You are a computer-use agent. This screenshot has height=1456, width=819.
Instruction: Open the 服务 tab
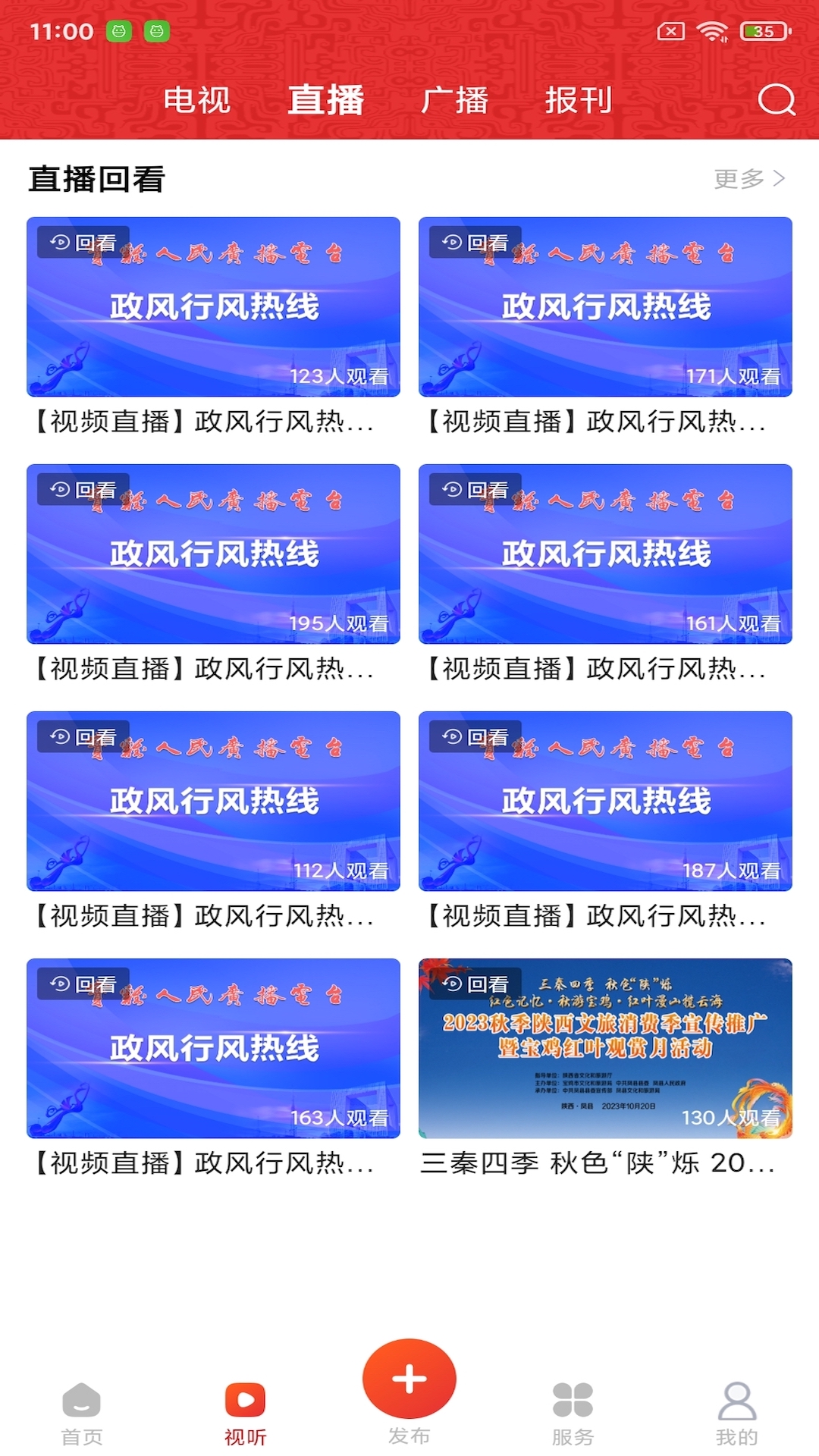tap(573, 1412)
